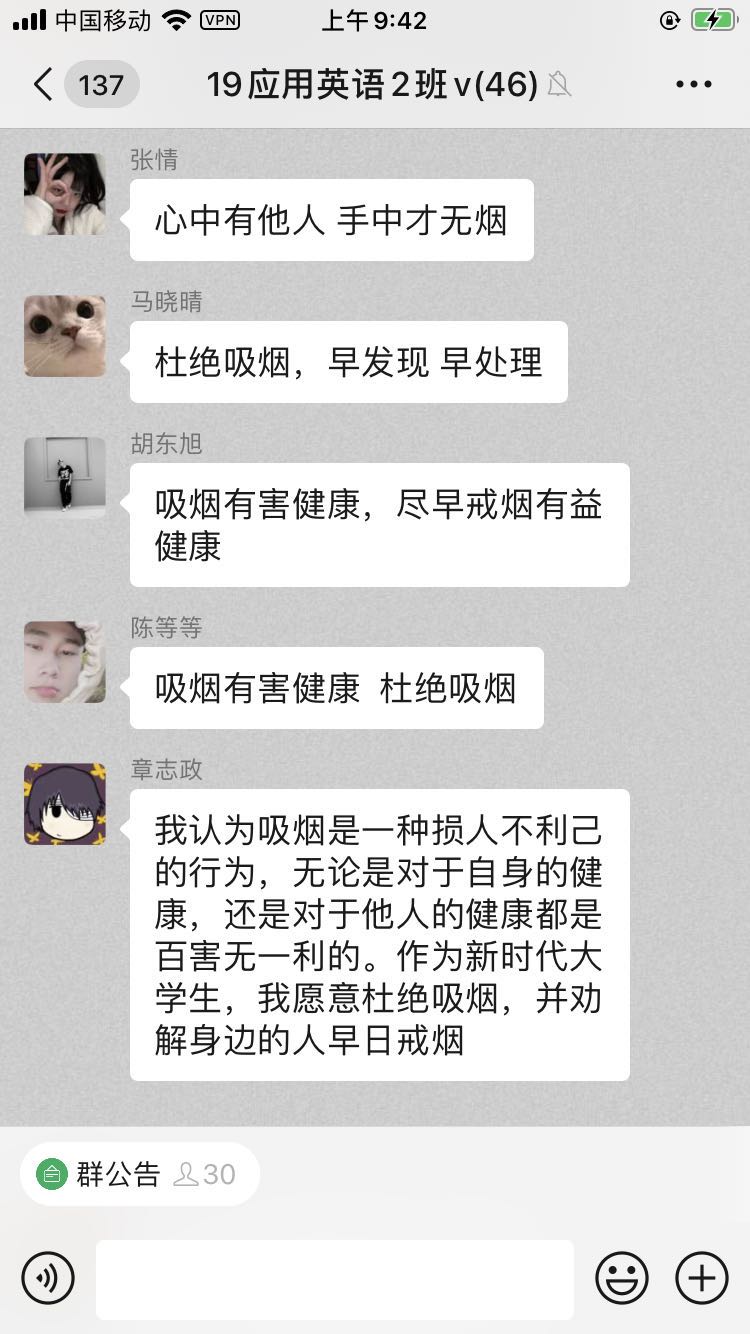Switch to voice message input
750x1334 pixels.
48,1278
